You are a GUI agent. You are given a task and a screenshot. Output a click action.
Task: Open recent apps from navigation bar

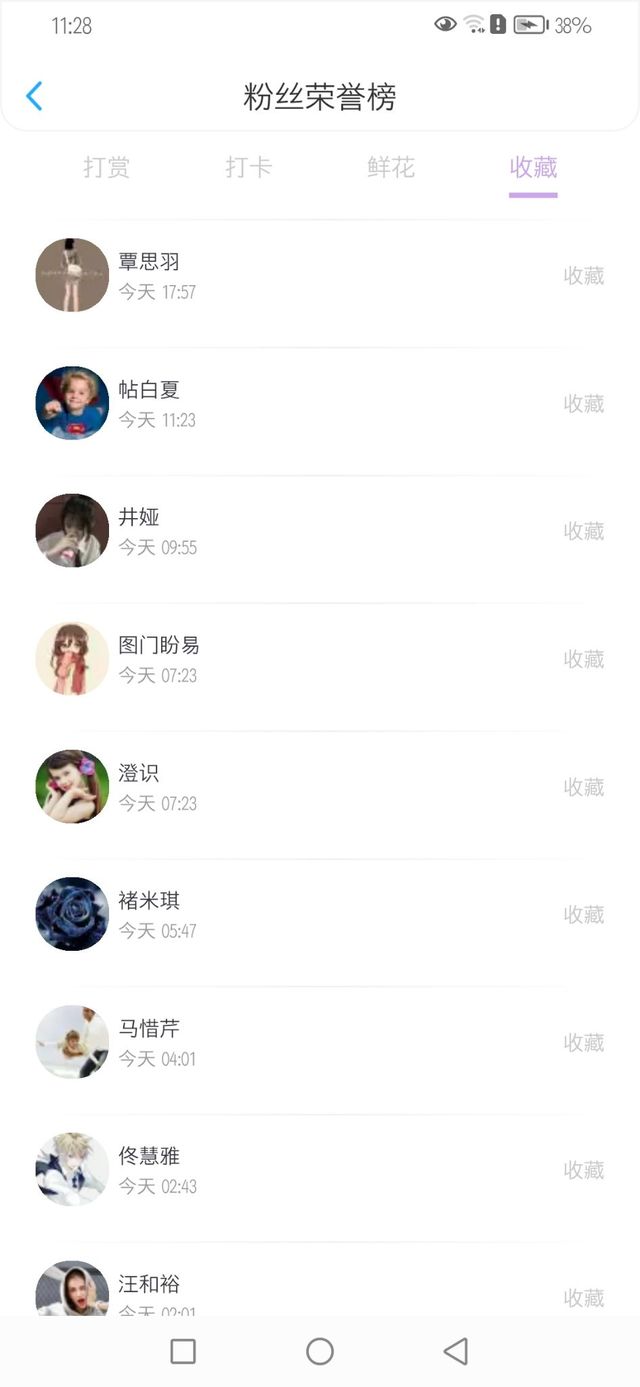[x=183, y=1352]
